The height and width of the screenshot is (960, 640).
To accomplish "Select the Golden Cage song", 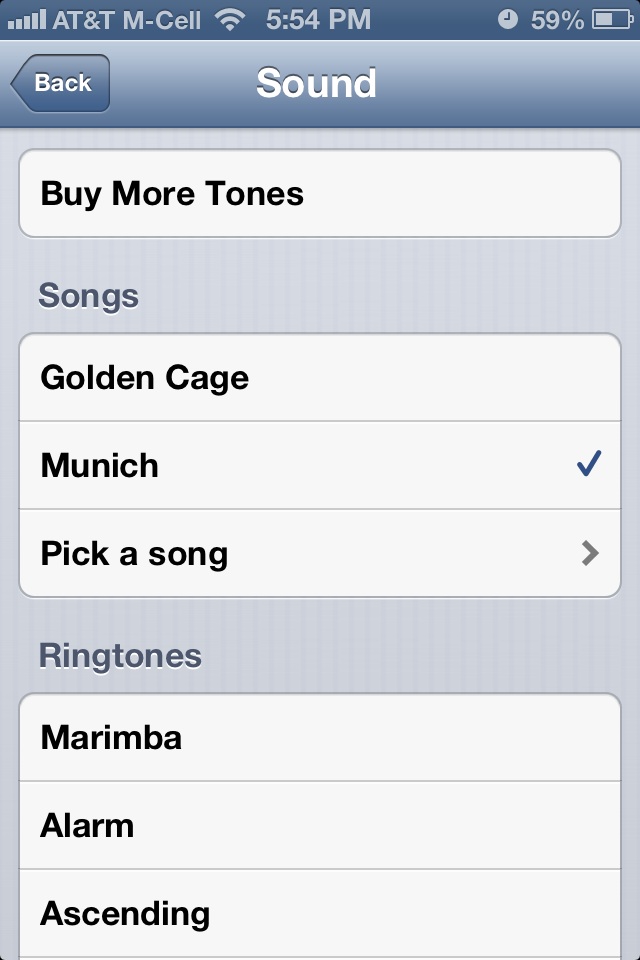I will [320, 378].
